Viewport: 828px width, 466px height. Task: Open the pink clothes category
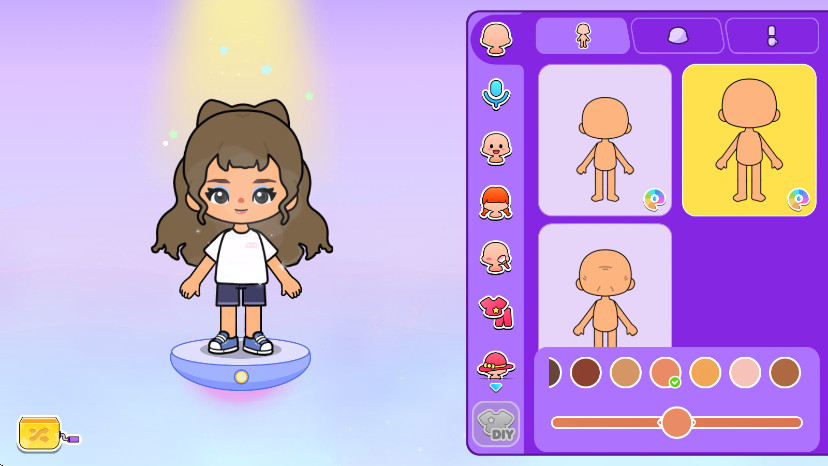pos(496,312)
